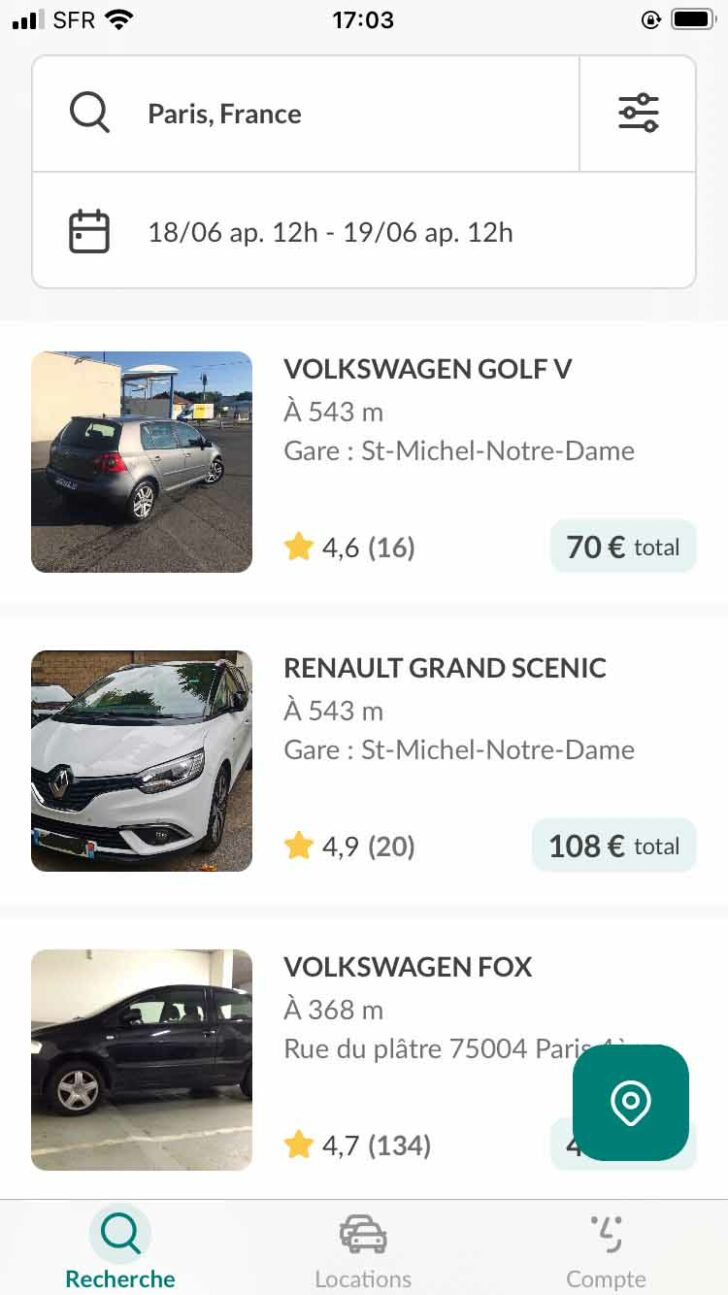The image size is (728, 1295).
Task: Open the 70 € total price badge
Action: (x=622, y=546)
